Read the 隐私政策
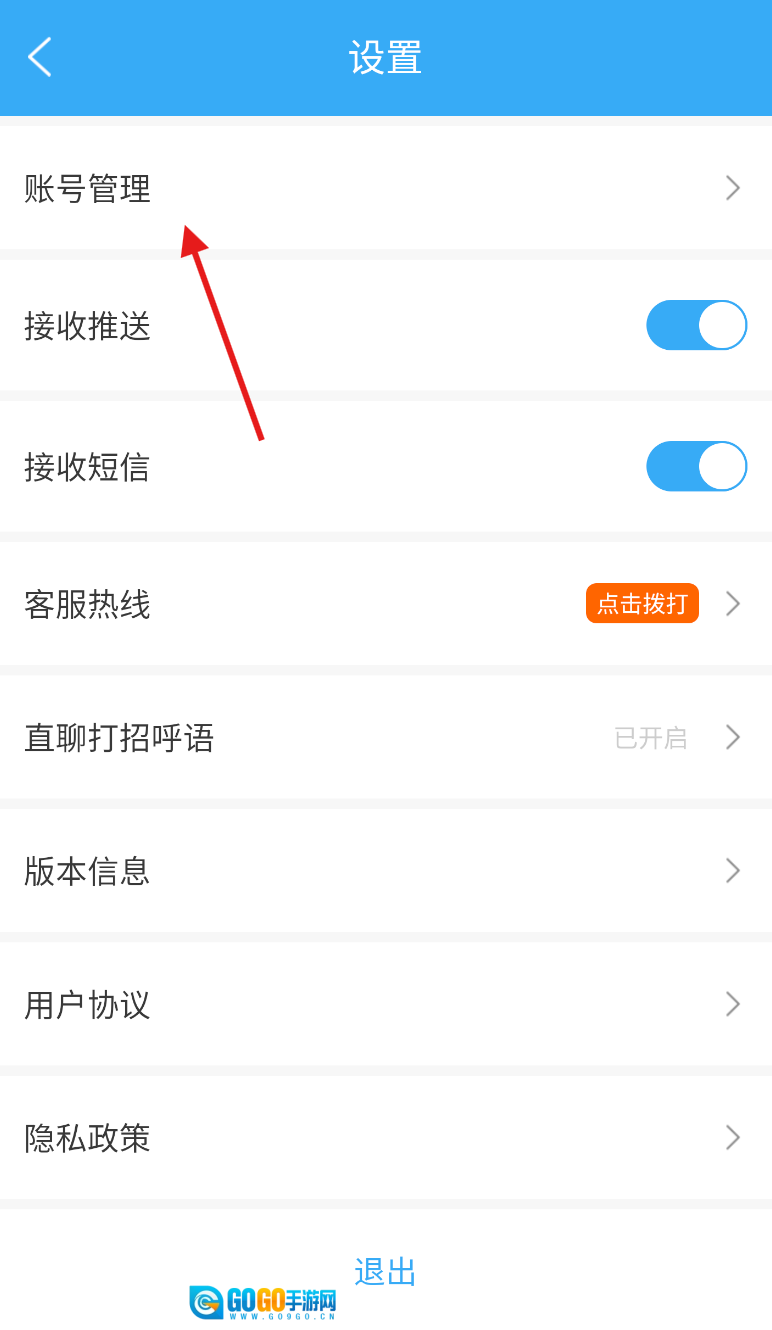Viewport: 772px width, 1330px height. (386, 1137)
